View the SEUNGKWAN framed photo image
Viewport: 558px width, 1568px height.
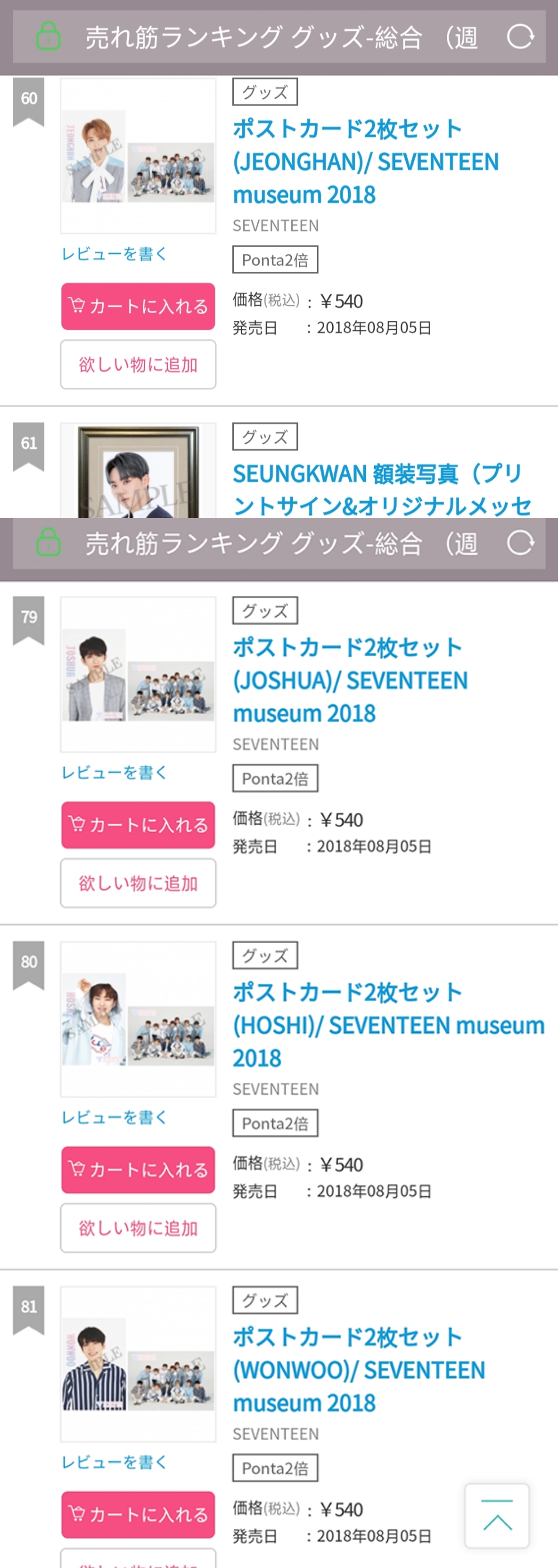pos(138,472)
